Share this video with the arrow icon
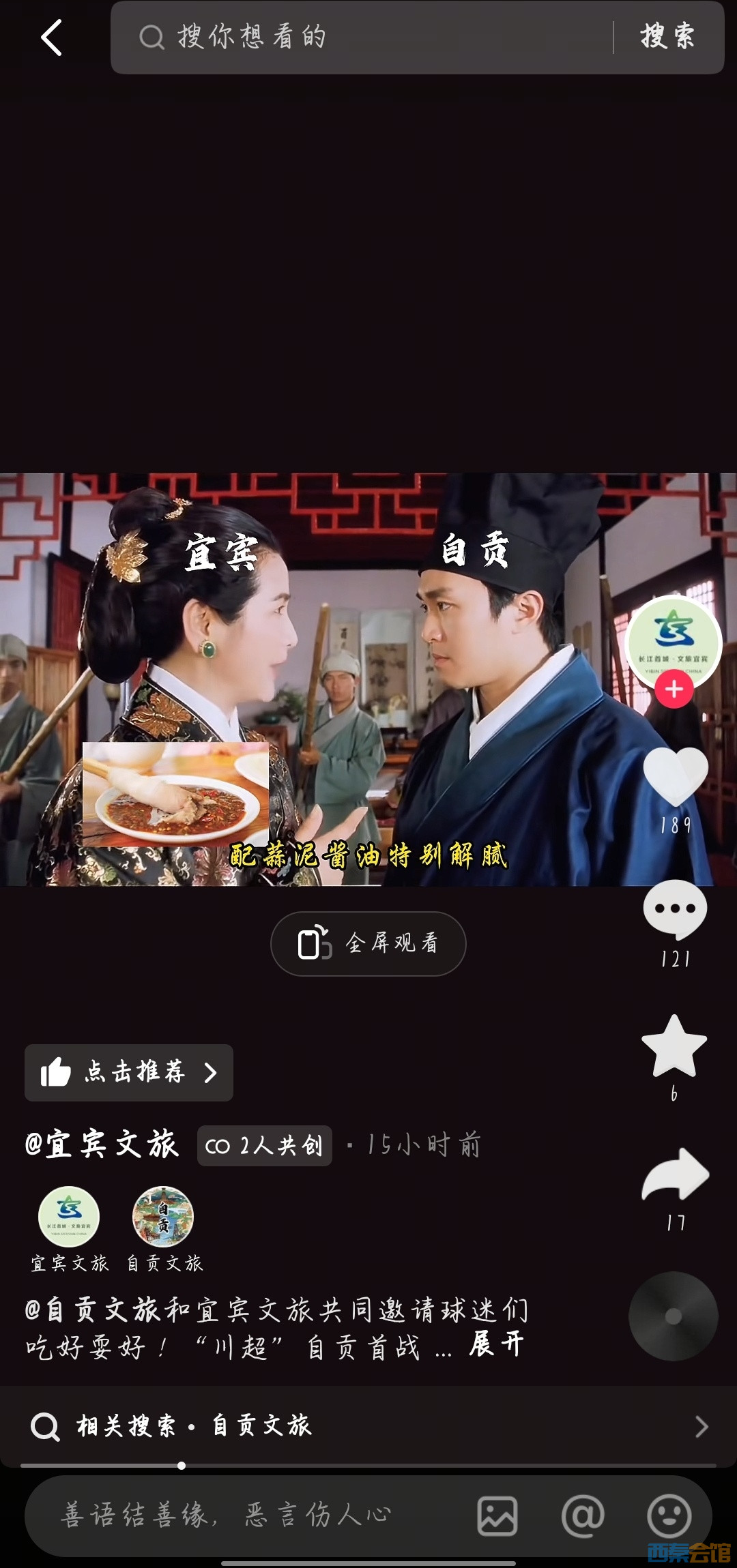The image size is (737, 1568). [x=676, y=1174]
